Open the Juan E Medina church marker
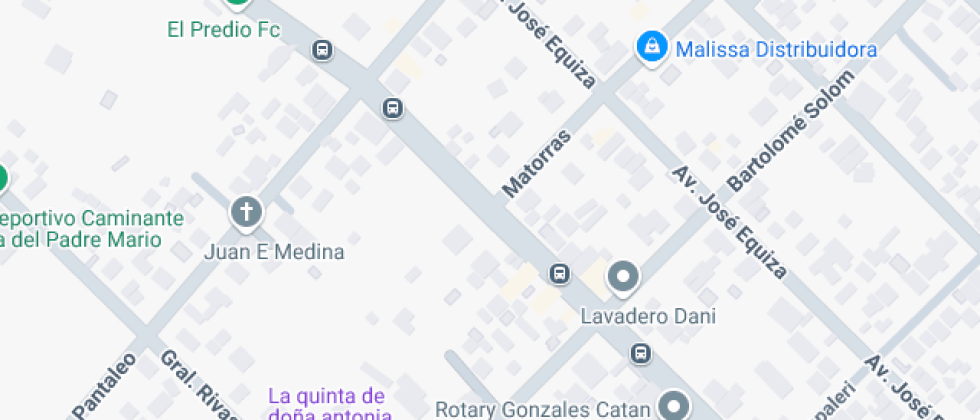This screenshot has height=420, width=980. 246,212
